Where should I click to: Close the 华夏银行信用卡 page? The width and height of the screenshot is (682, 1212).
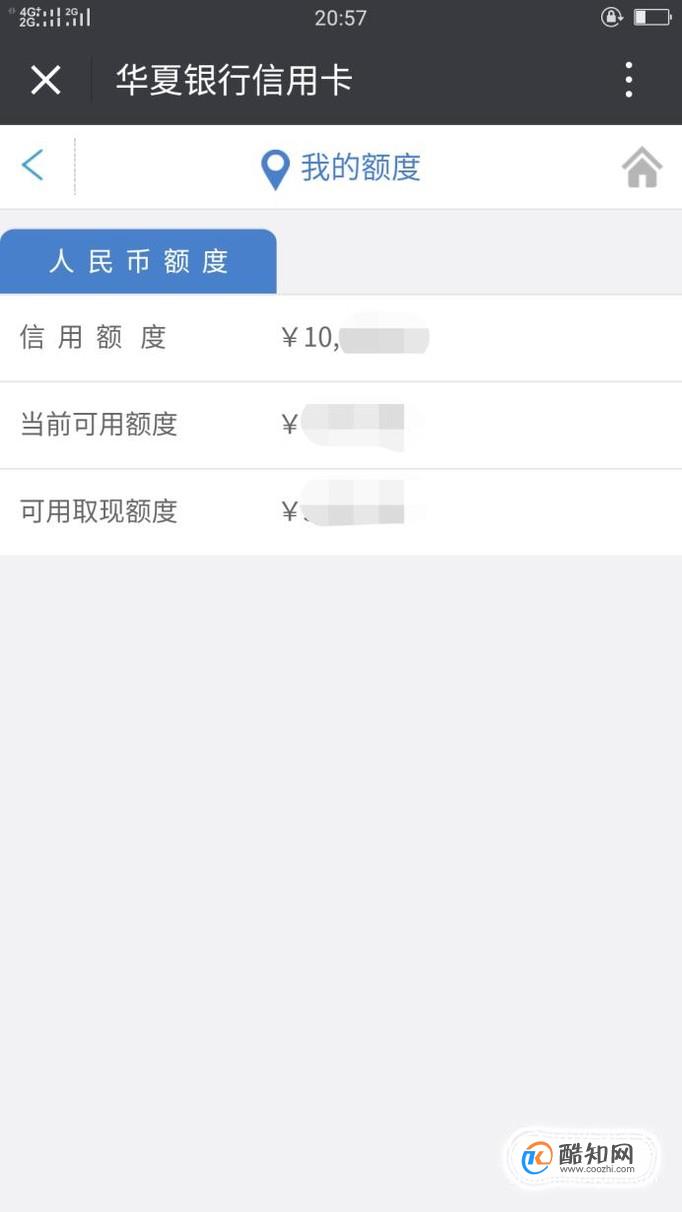46,80
